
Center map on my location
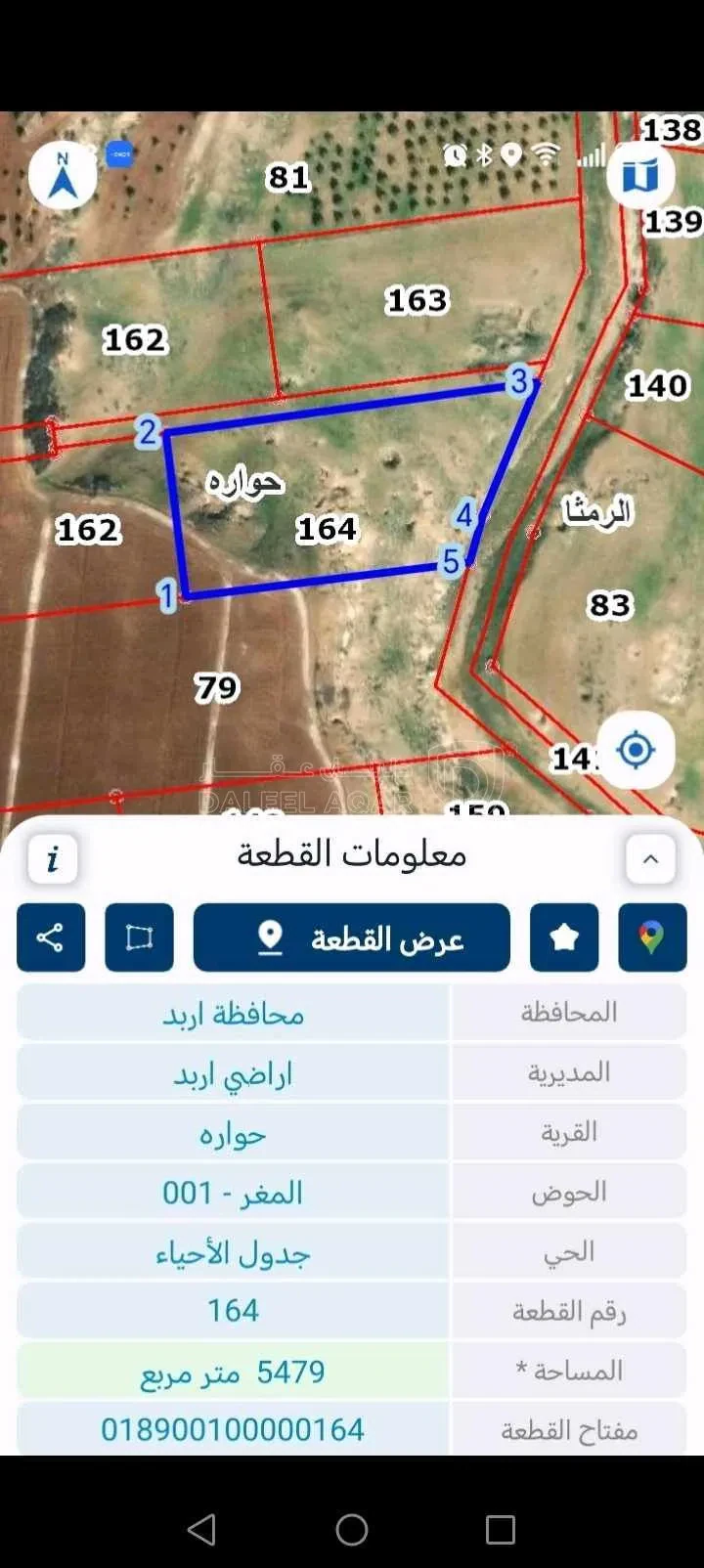636,751
